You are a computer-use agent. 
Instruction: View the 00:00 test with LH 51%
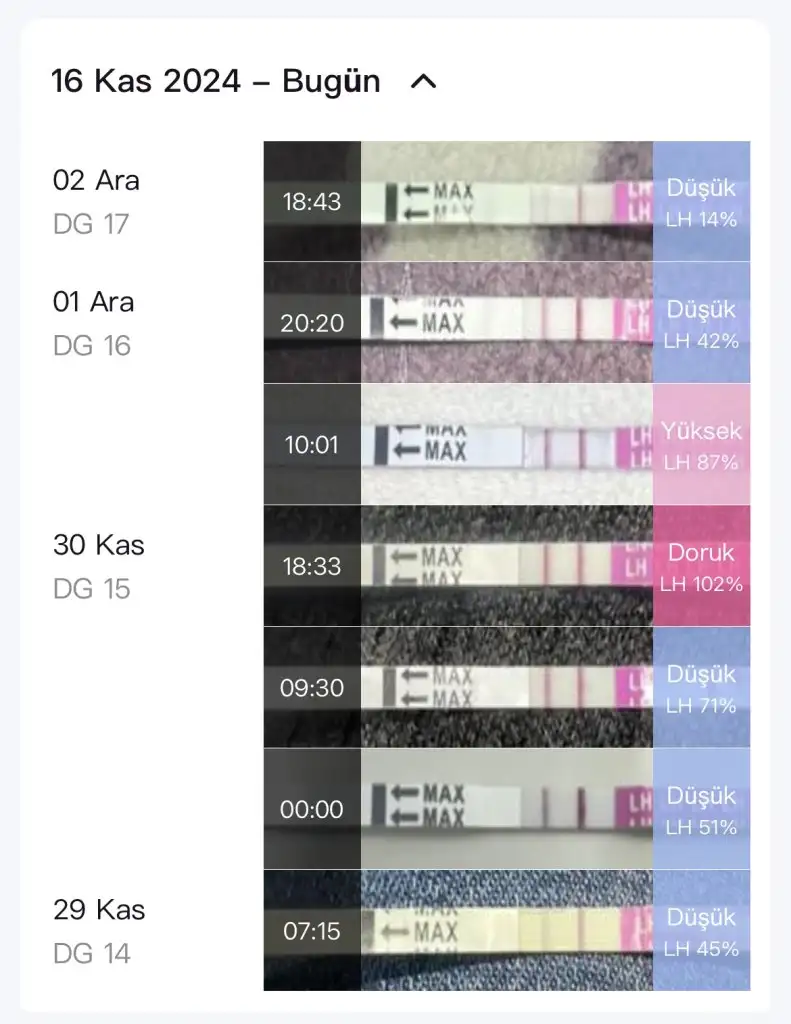(506, 809)
